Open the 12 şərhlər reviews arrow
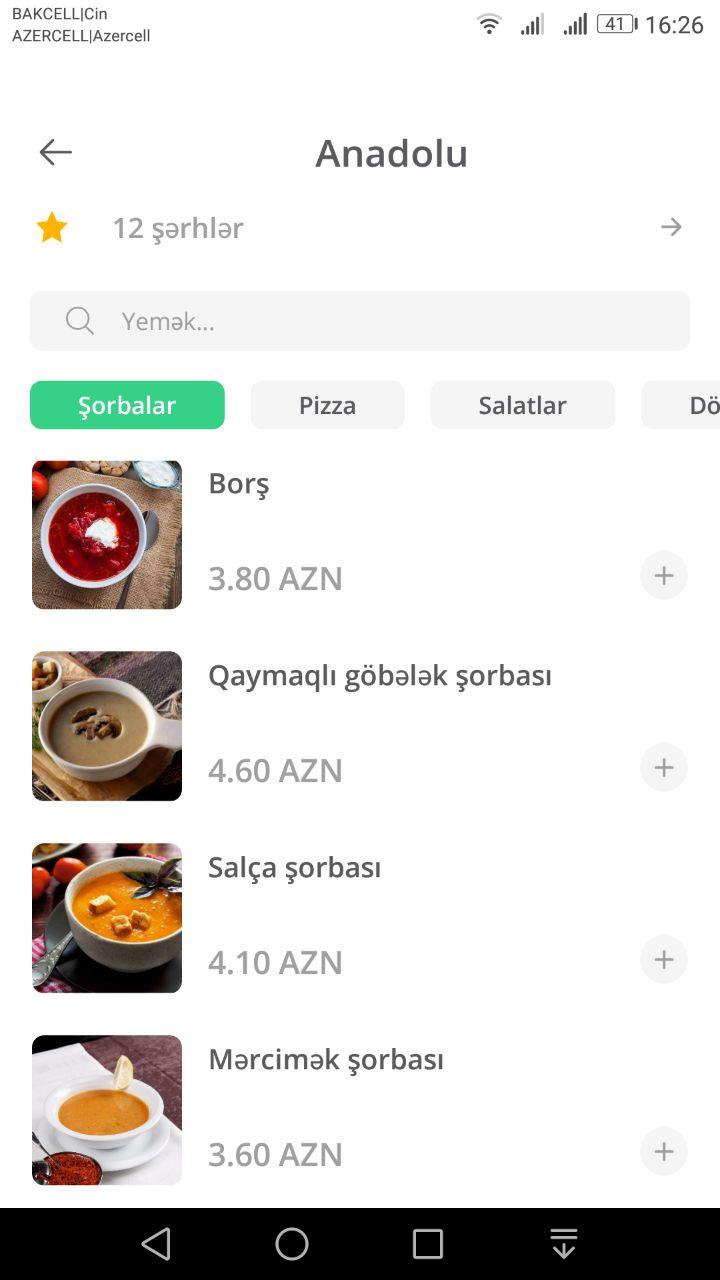This screenshot has width=720, height=1280. [x=671, y=227]
